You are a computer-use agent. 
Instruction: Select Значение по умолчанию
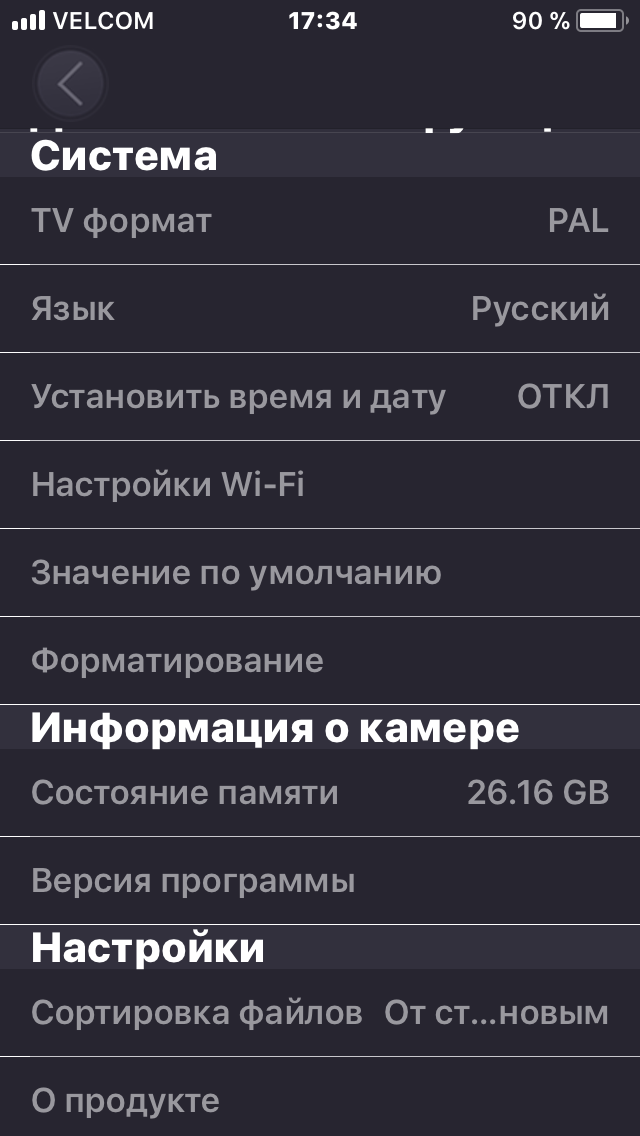320,573
